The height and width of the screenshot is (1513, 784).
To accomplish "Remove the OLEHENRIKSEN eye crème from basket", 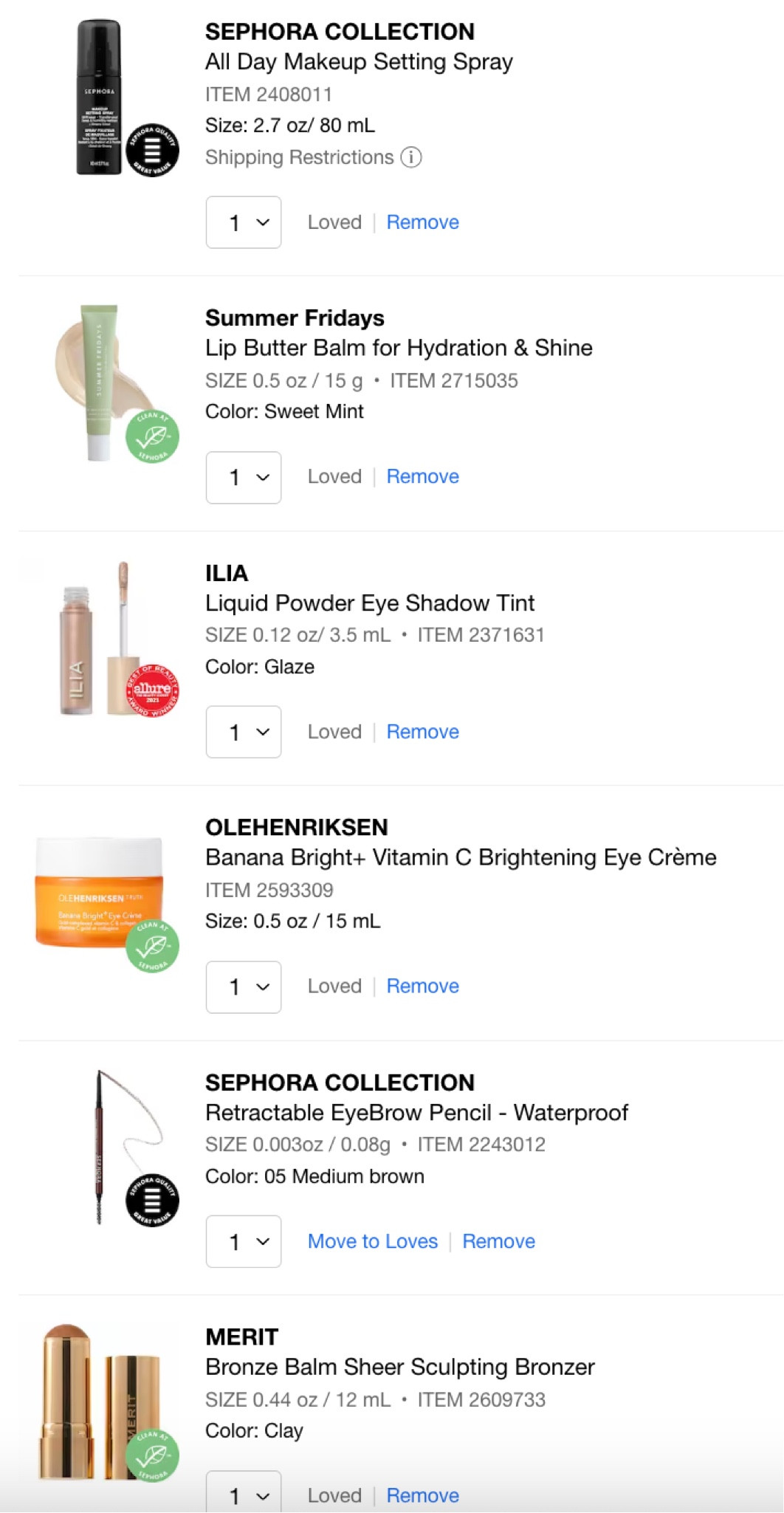I will click(x=422, y=986).
